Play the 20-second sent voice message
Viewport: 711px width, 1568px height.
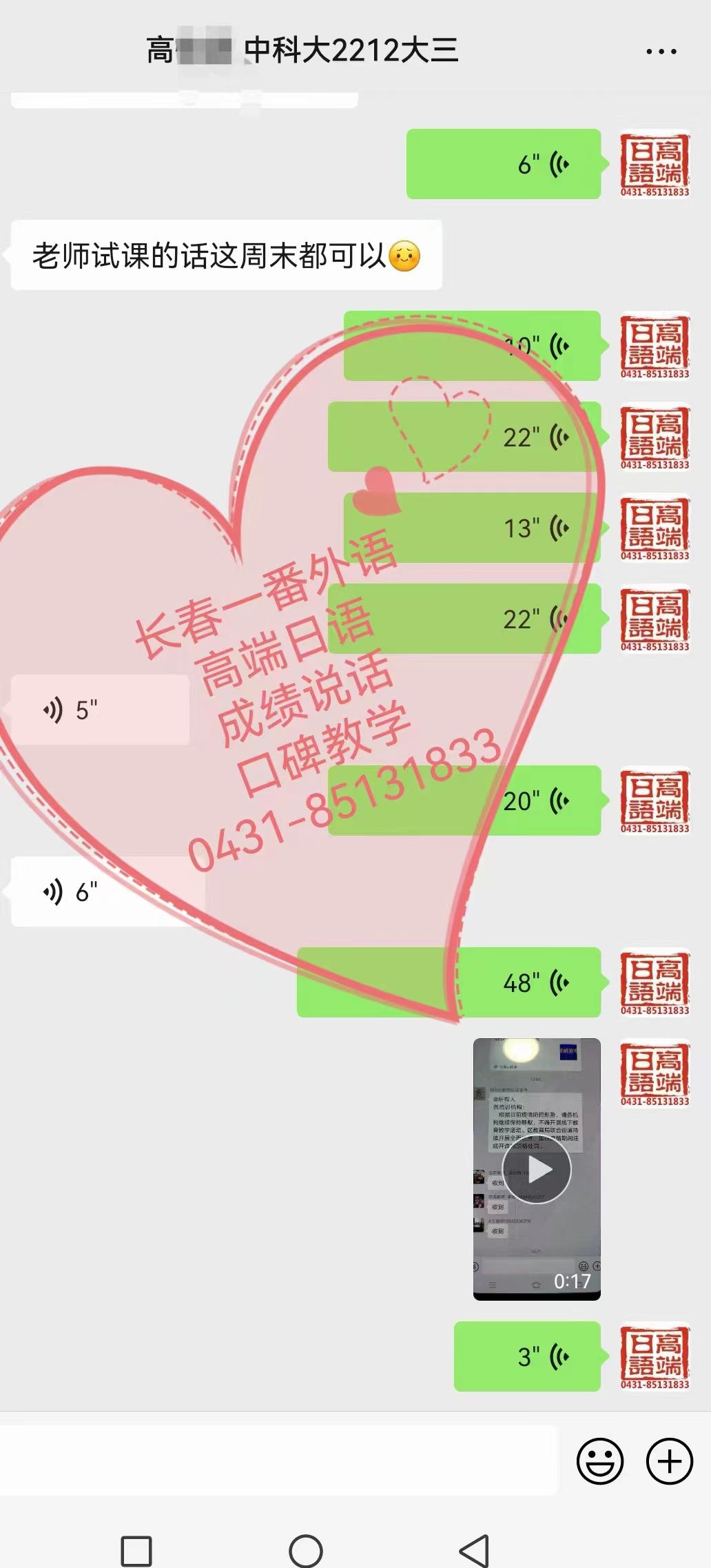464,801
